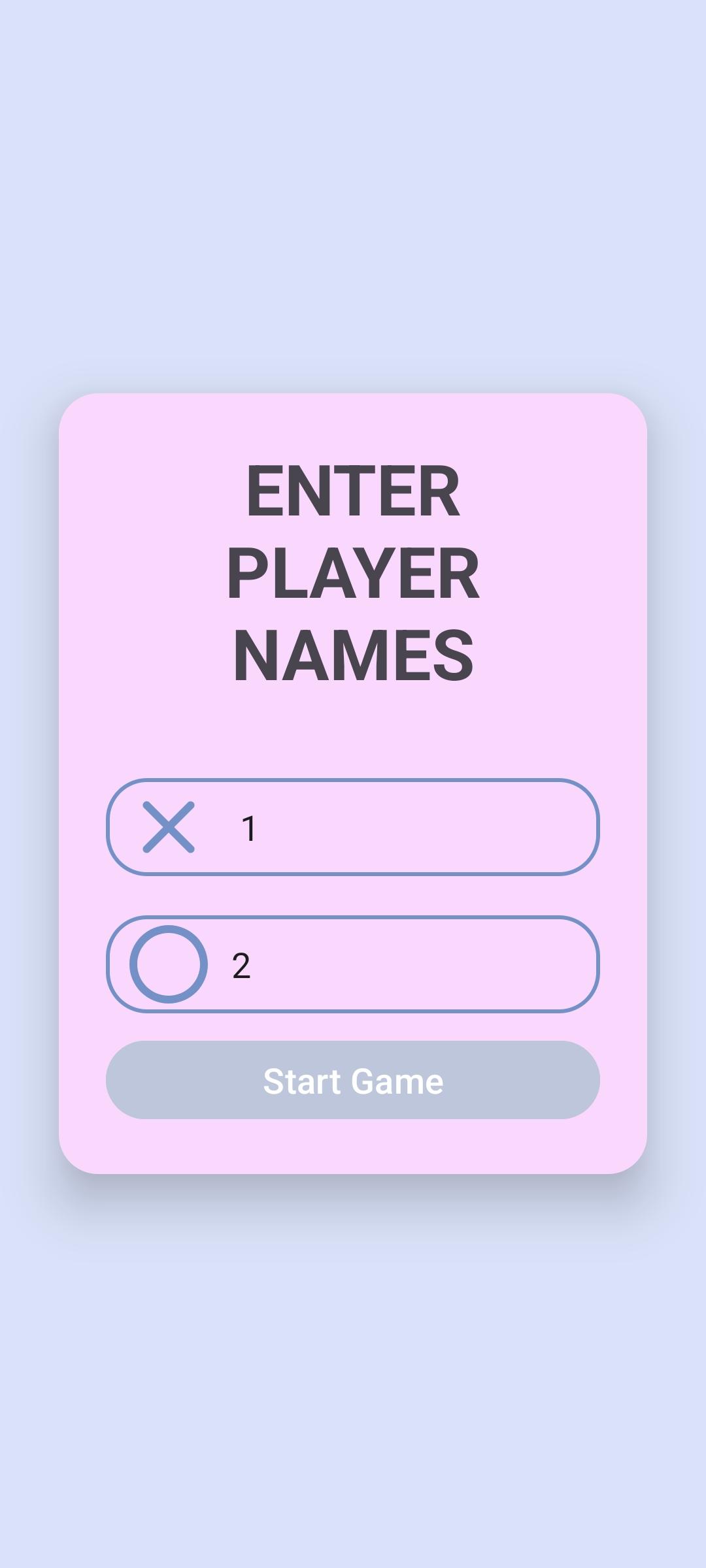
Task: Focus the O player name field
Action: click(x=392, y=964)
